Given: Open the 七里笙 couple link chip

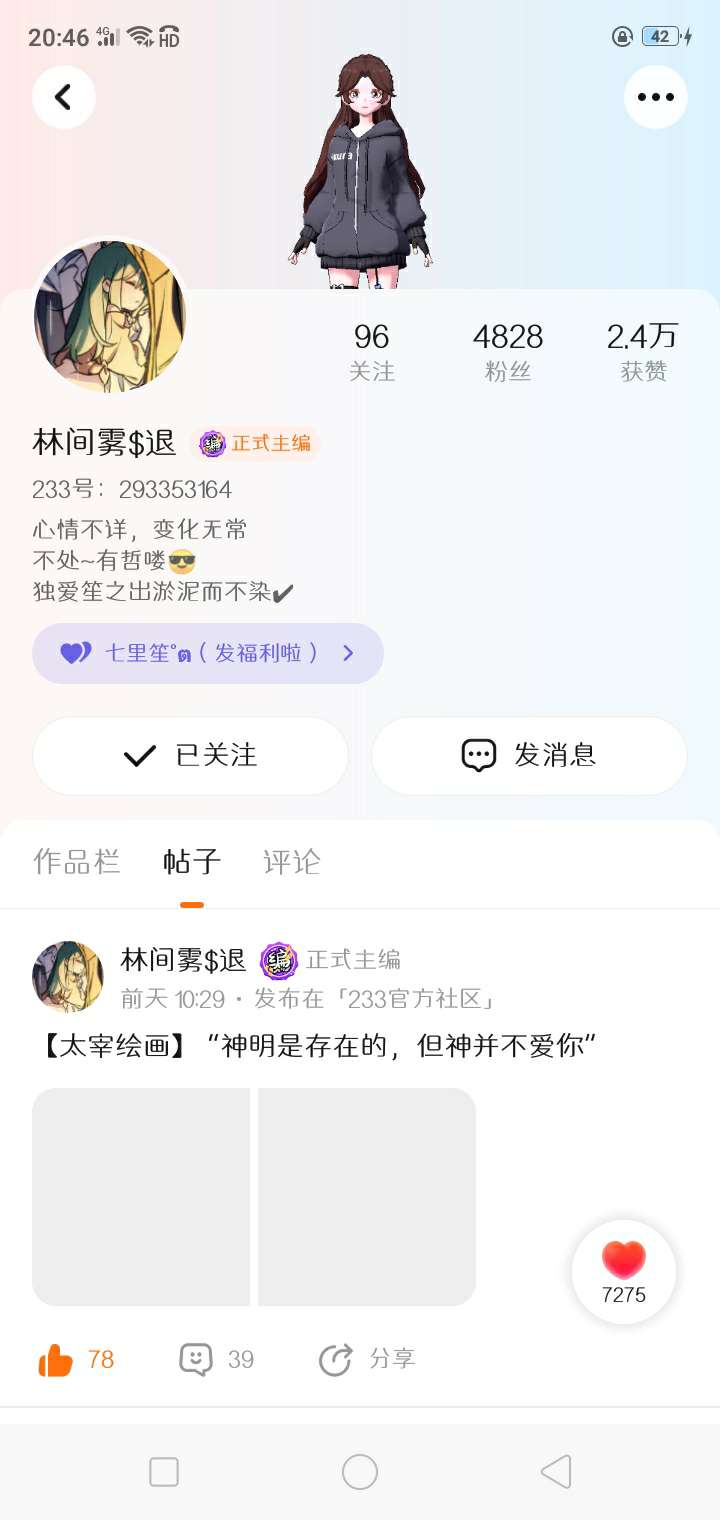Looking at the screenshot, I should tap(208, 654).
